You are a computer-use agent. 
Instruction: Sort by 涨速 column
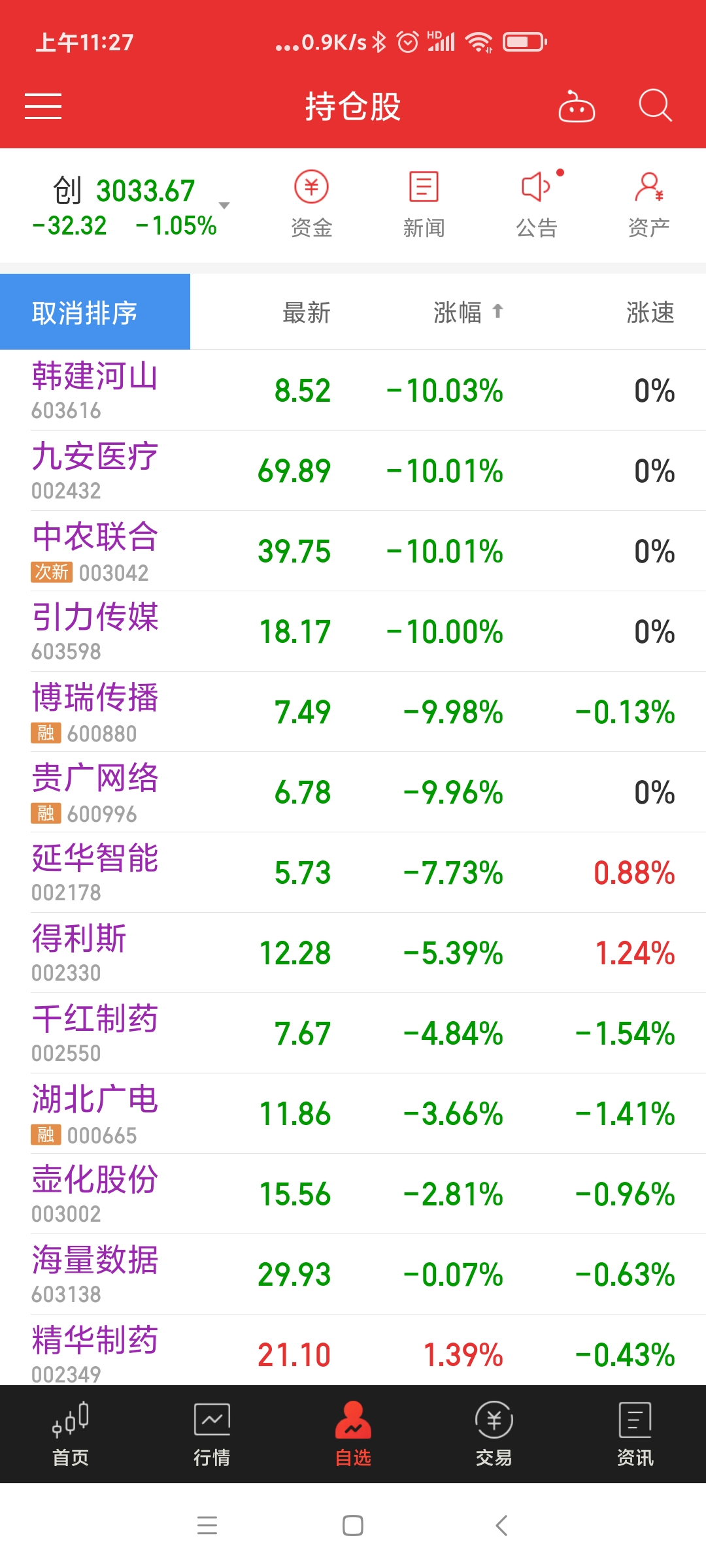650,312
